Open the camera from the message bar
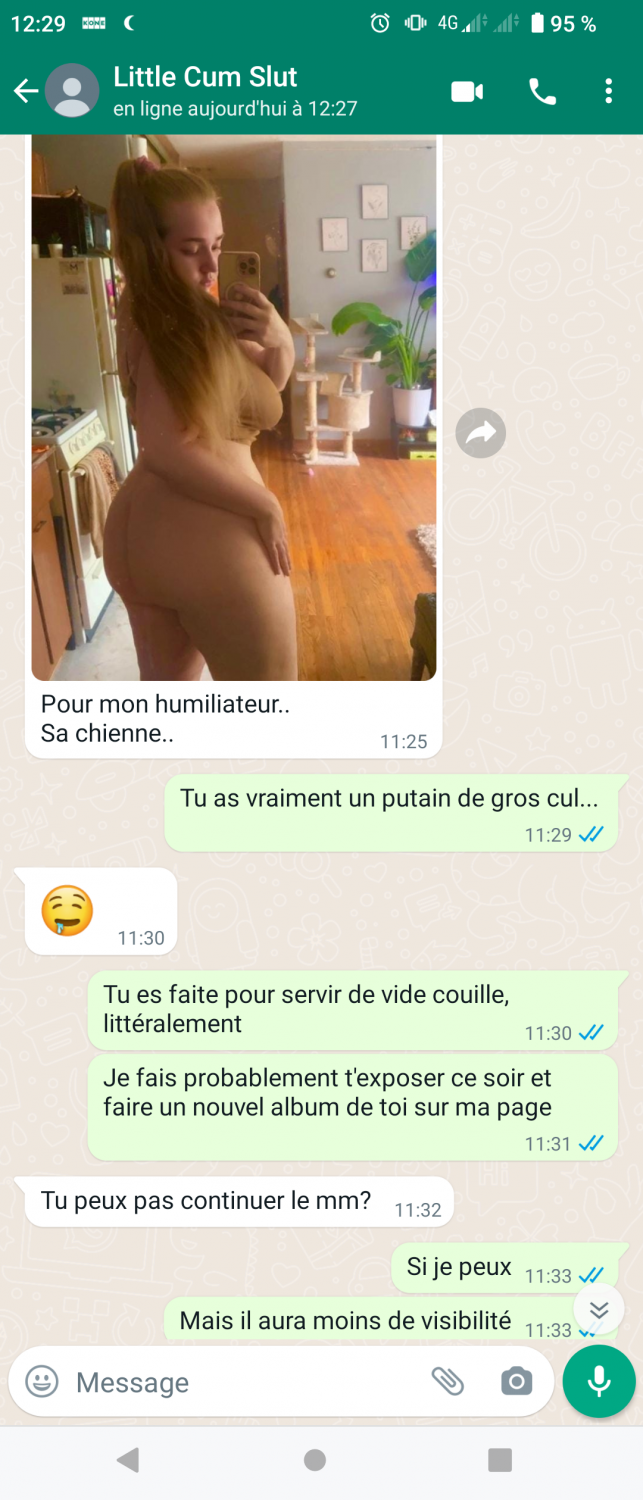The image size is (643, 1500). 516,1382
